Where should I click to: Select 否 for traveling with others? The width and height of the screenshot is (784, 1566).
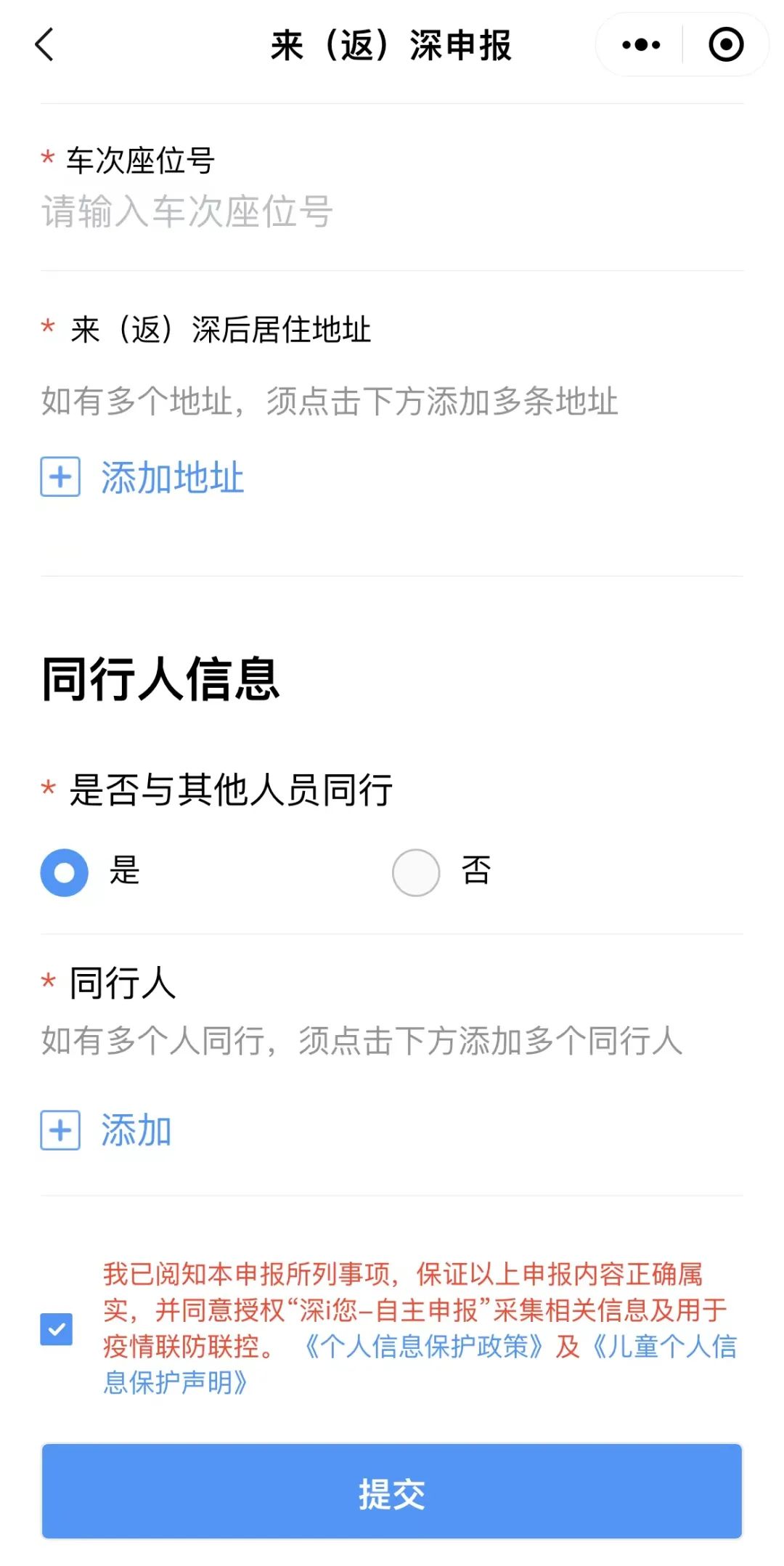pos(442,872)
